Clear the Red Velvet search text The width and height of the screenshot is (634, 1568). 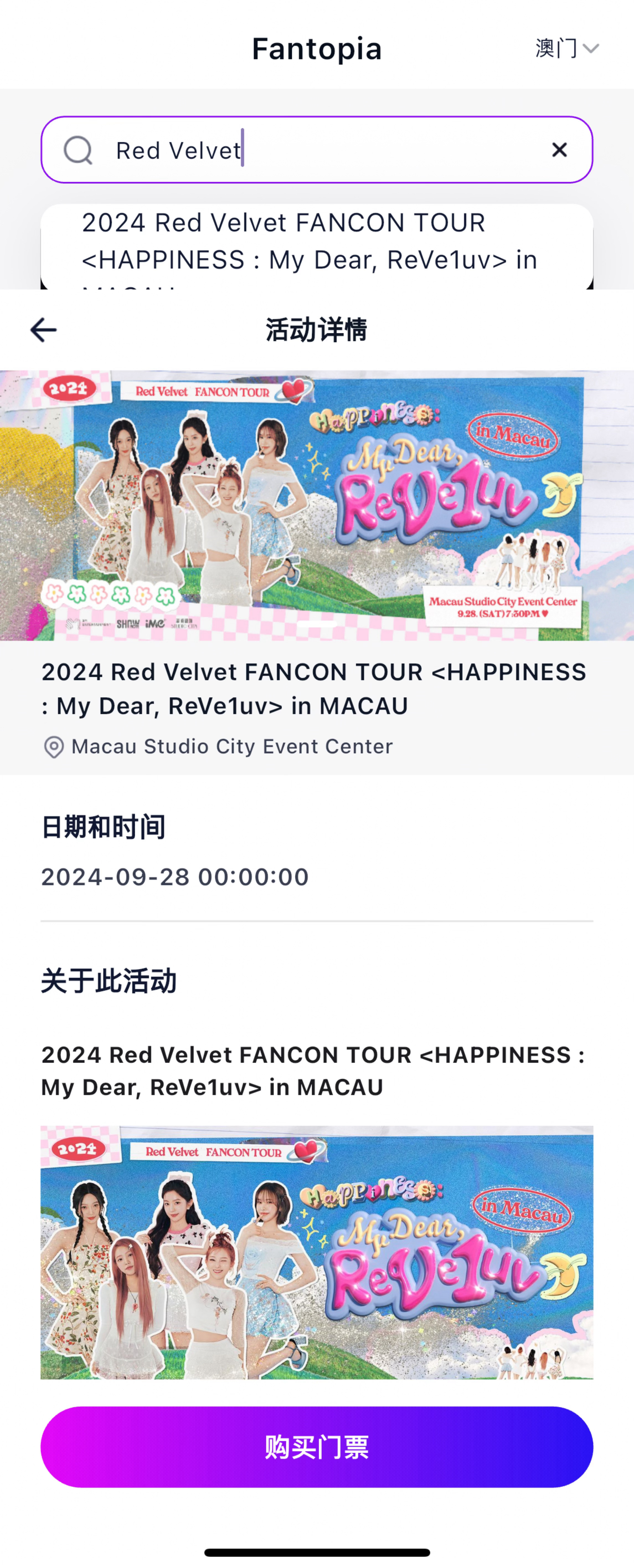click(559, 150)
